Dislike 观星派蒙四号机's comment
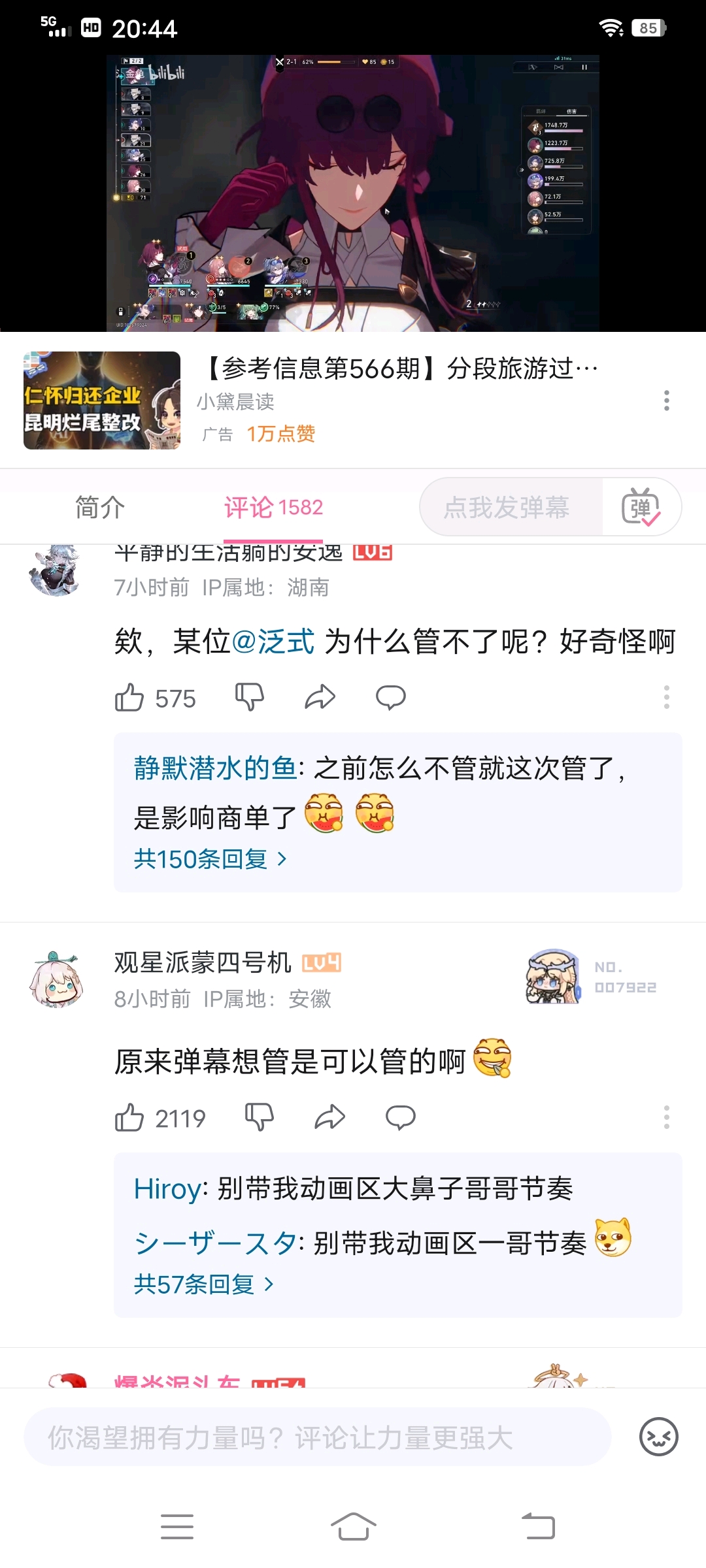 259,1118
